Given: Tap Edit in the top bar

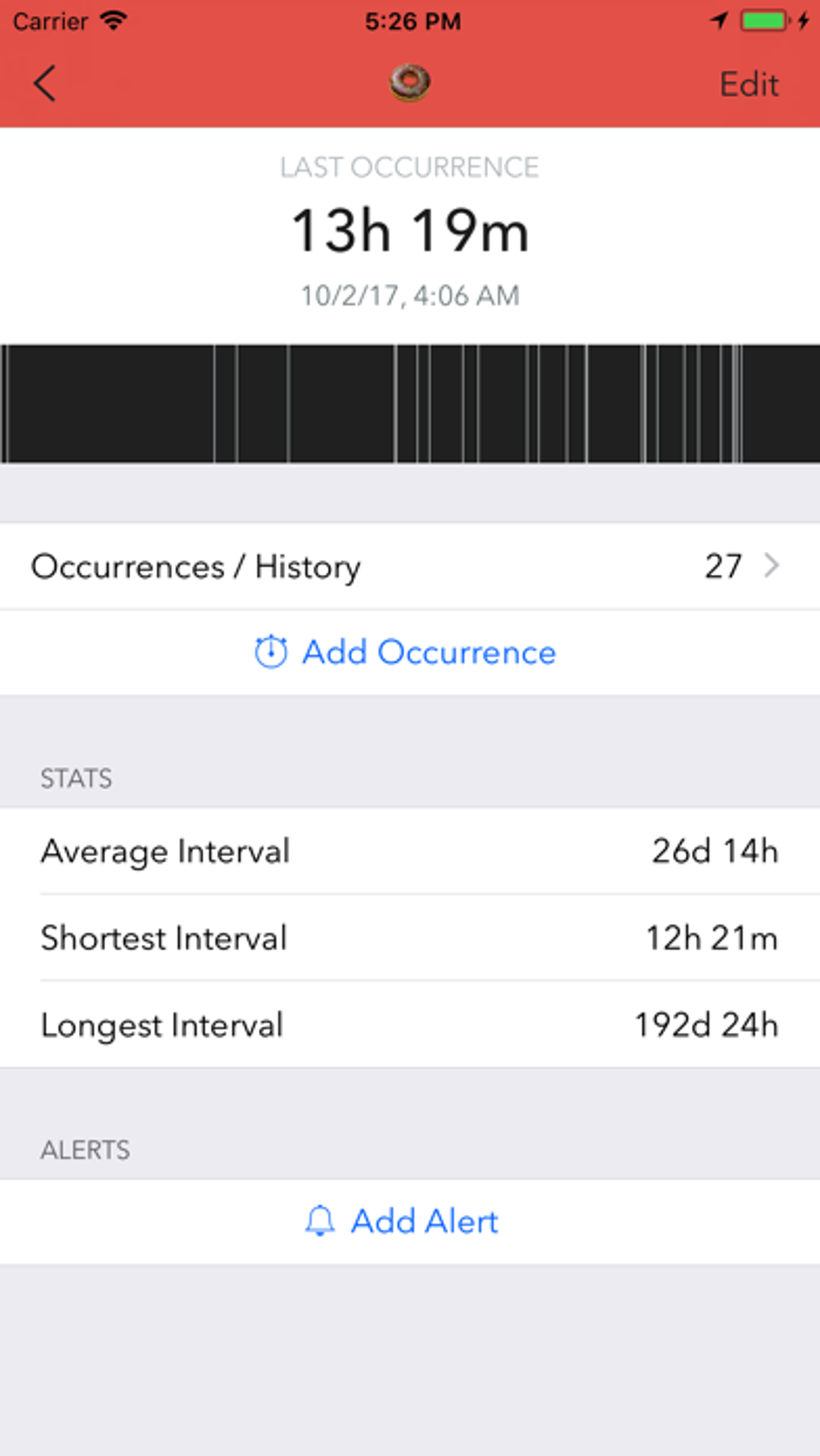Looking at the screenshot, I should (748, 84).
